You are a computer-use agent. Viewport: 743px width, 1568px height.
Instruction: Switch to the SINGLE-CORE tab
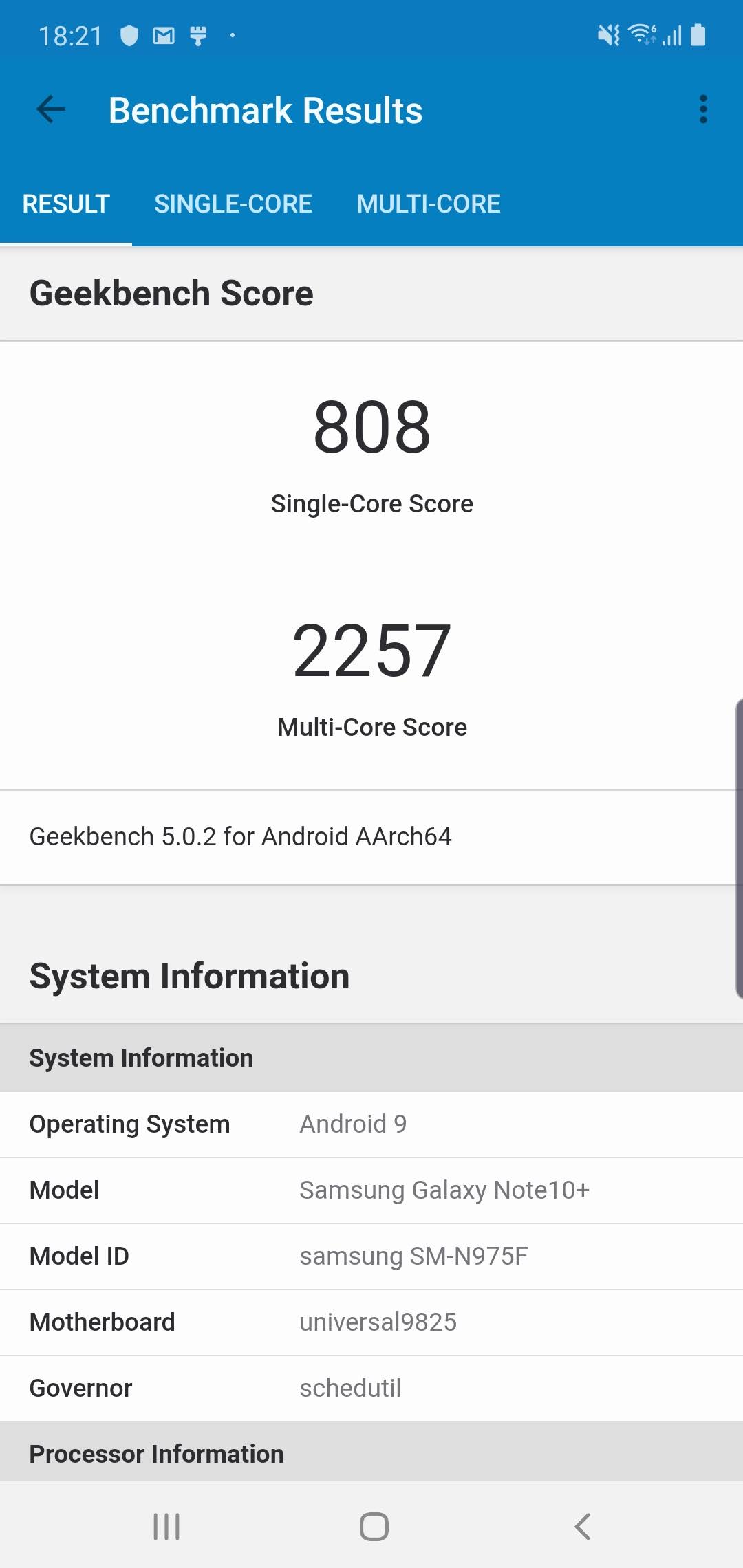233,204
